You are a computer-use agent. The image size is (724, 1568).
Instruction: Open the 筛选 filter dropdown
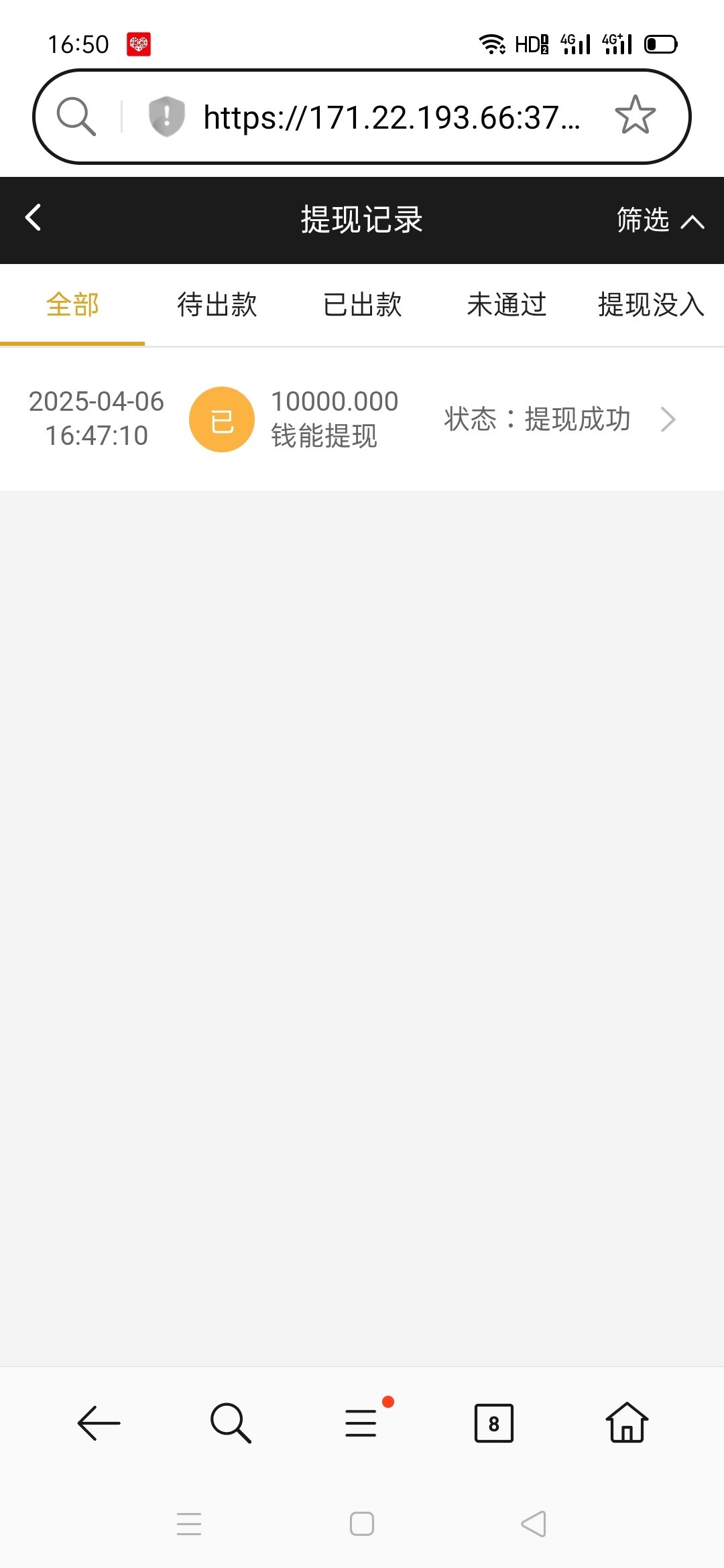pos(659,220)
